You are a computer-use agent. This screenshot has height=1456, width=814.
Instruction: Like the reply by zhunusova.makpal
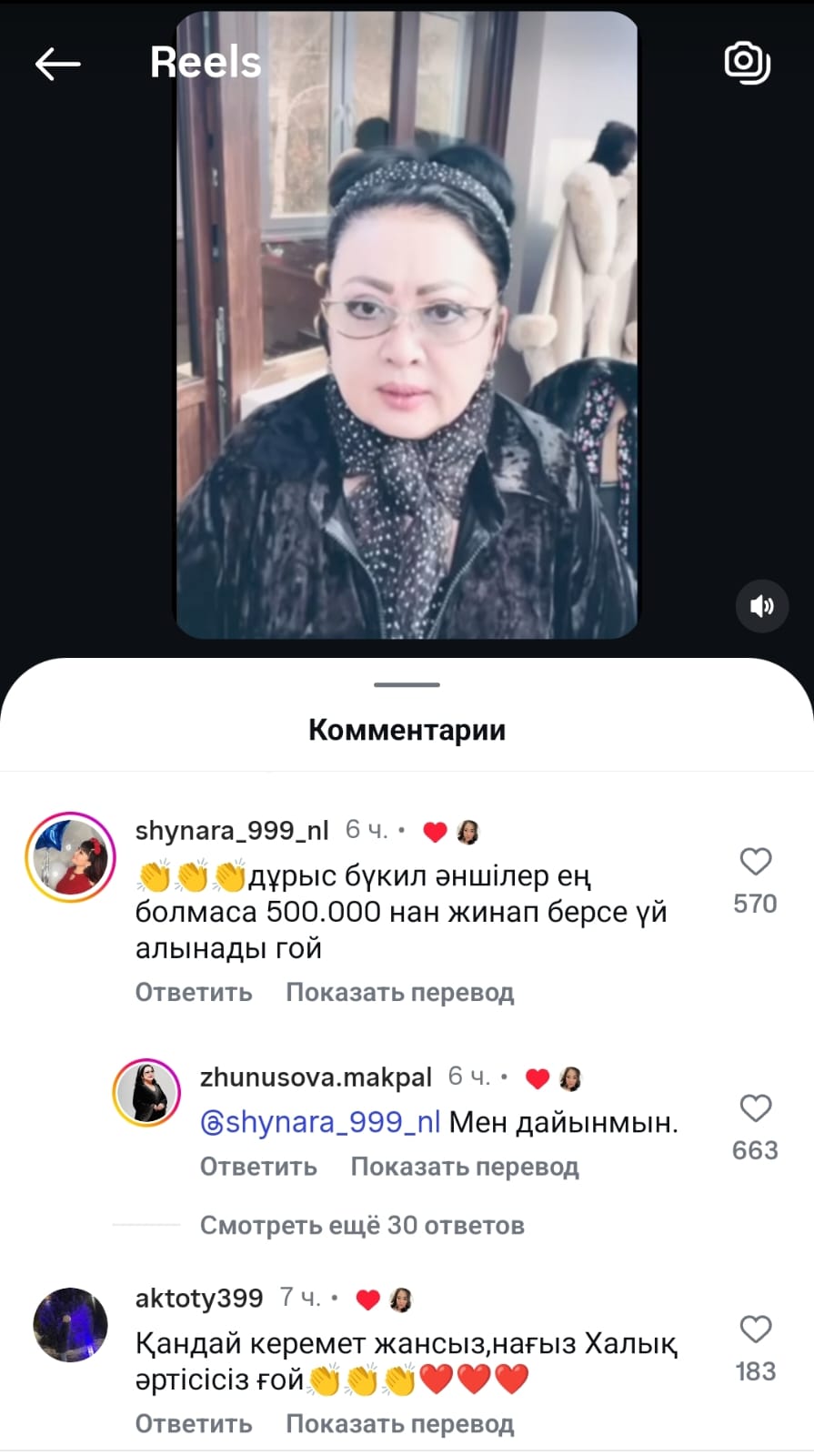point(755,1108)
